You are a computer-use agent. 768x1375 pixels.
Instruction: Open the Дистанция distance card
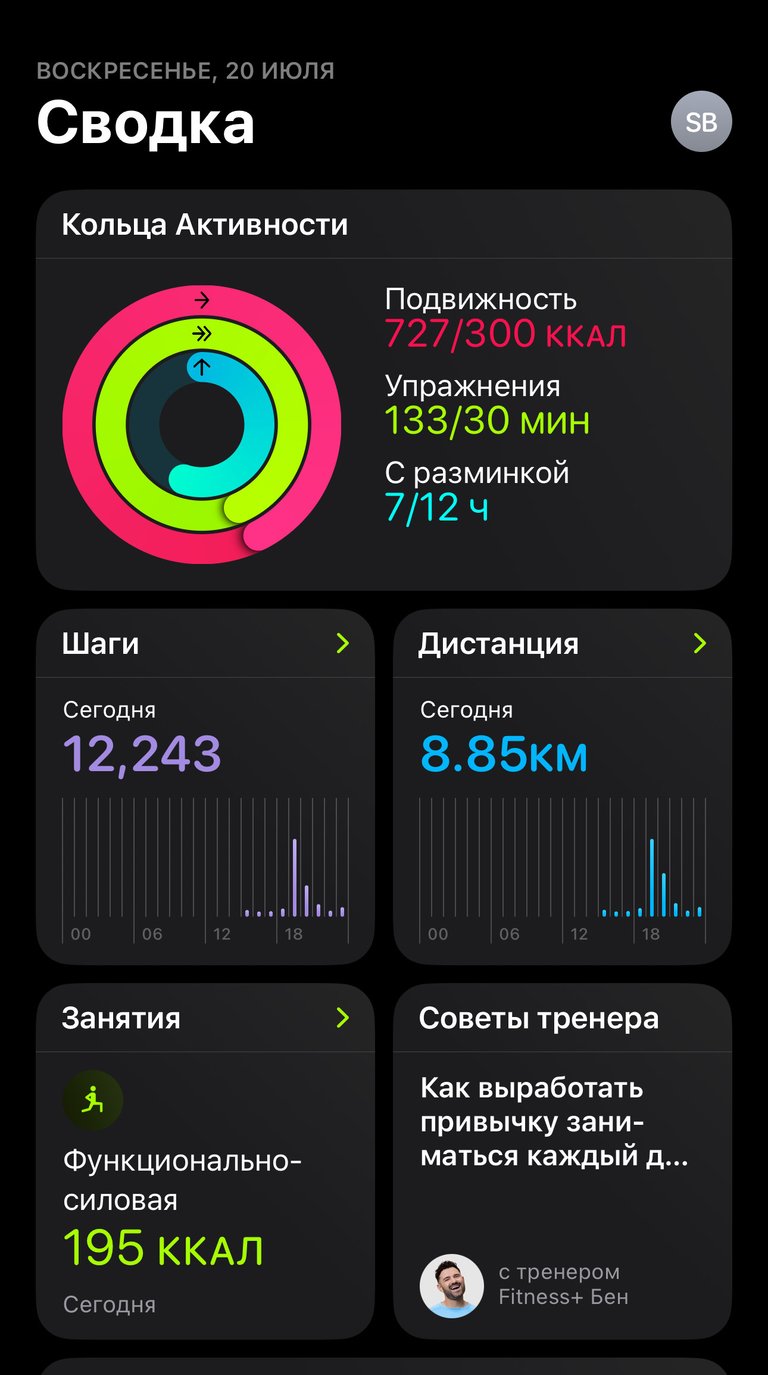pos(562,787)
